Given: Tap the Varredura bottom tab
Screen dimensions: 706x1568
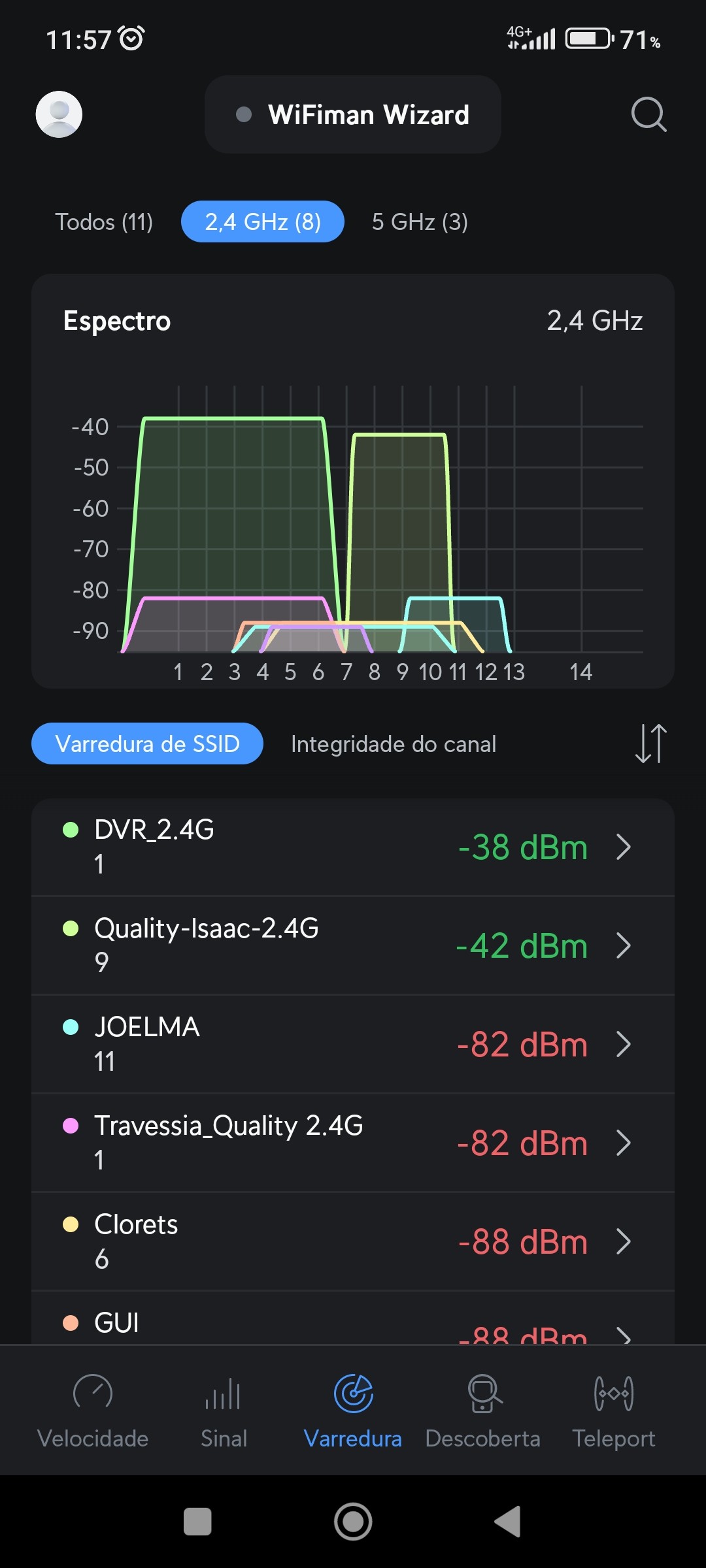Looking at the screenshot, I should [353, 1410].
